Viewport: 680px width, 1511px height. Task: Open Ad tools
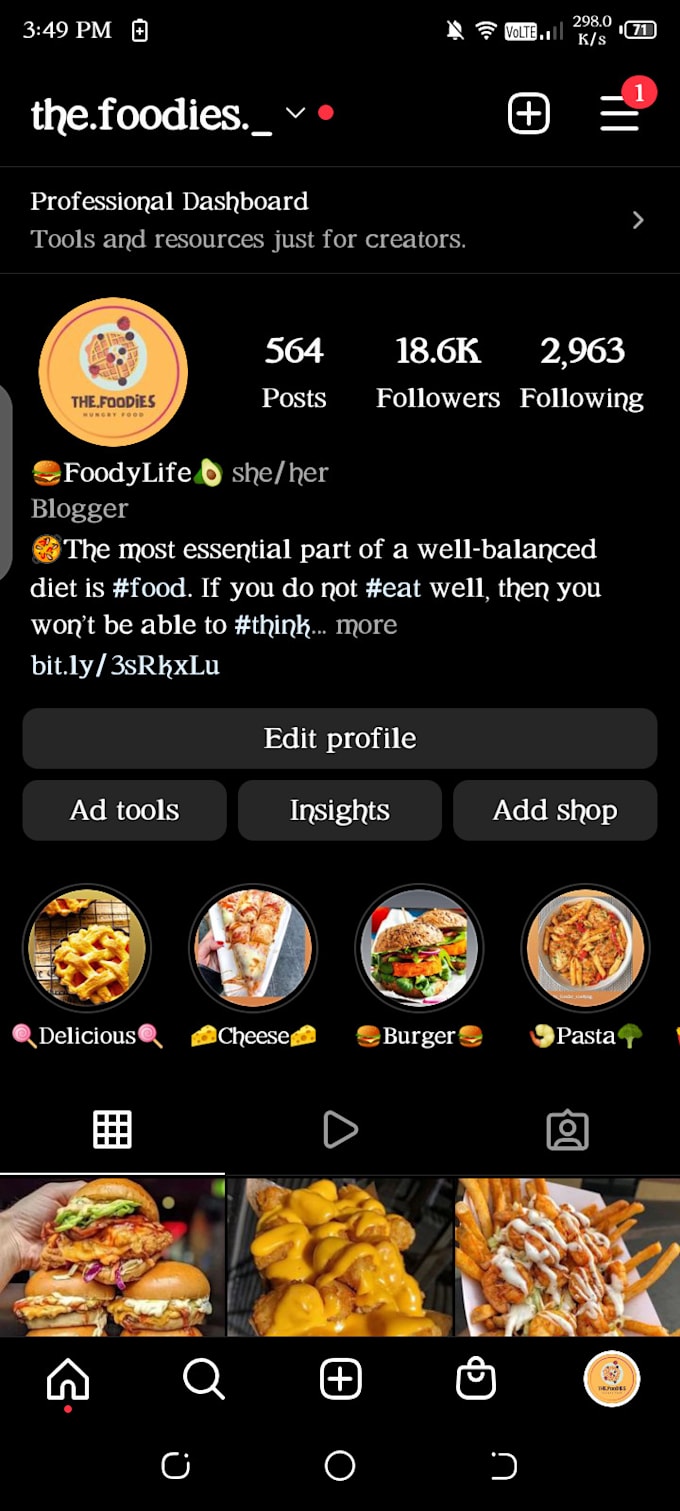point(125,810)
